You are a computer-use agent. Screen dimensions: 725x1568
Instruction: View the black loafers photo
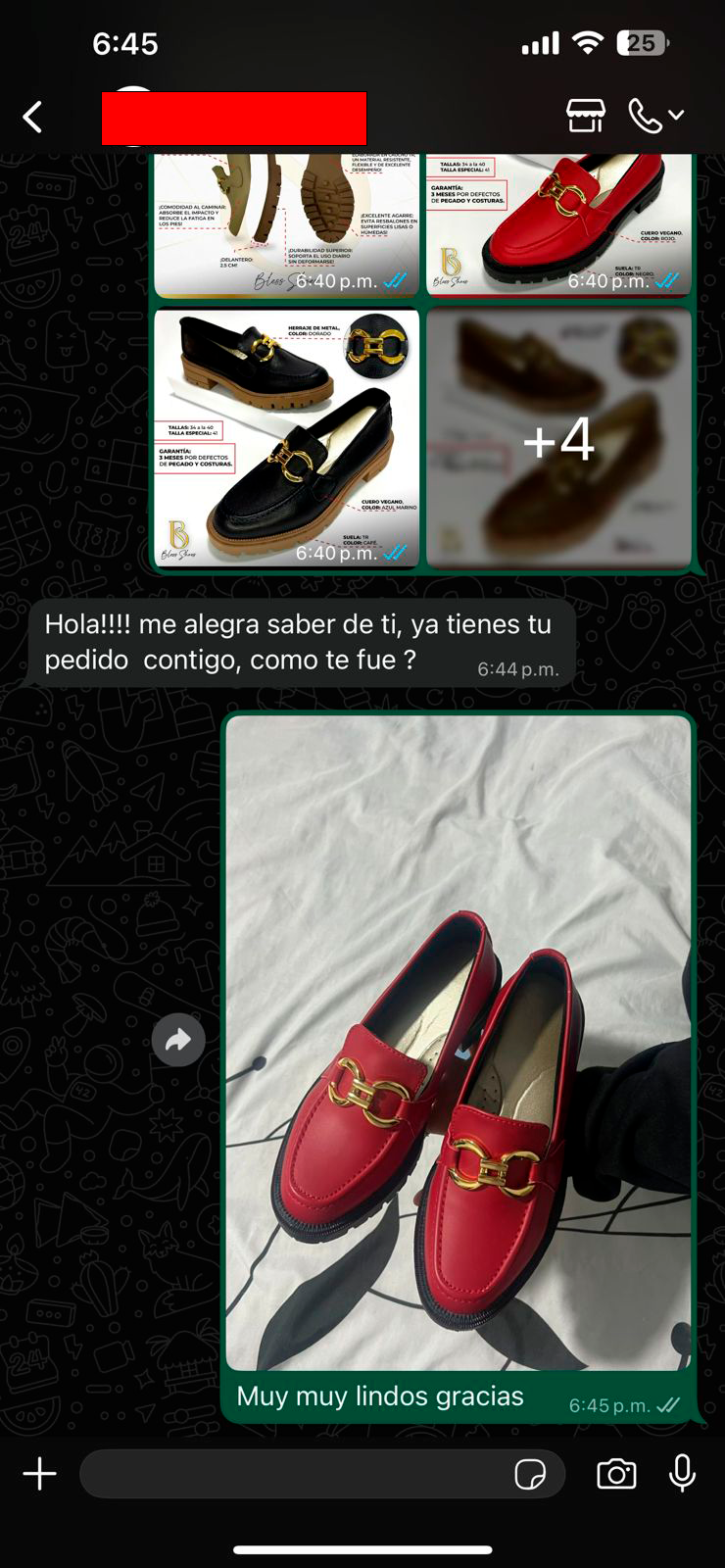click(x=286, y=437)
